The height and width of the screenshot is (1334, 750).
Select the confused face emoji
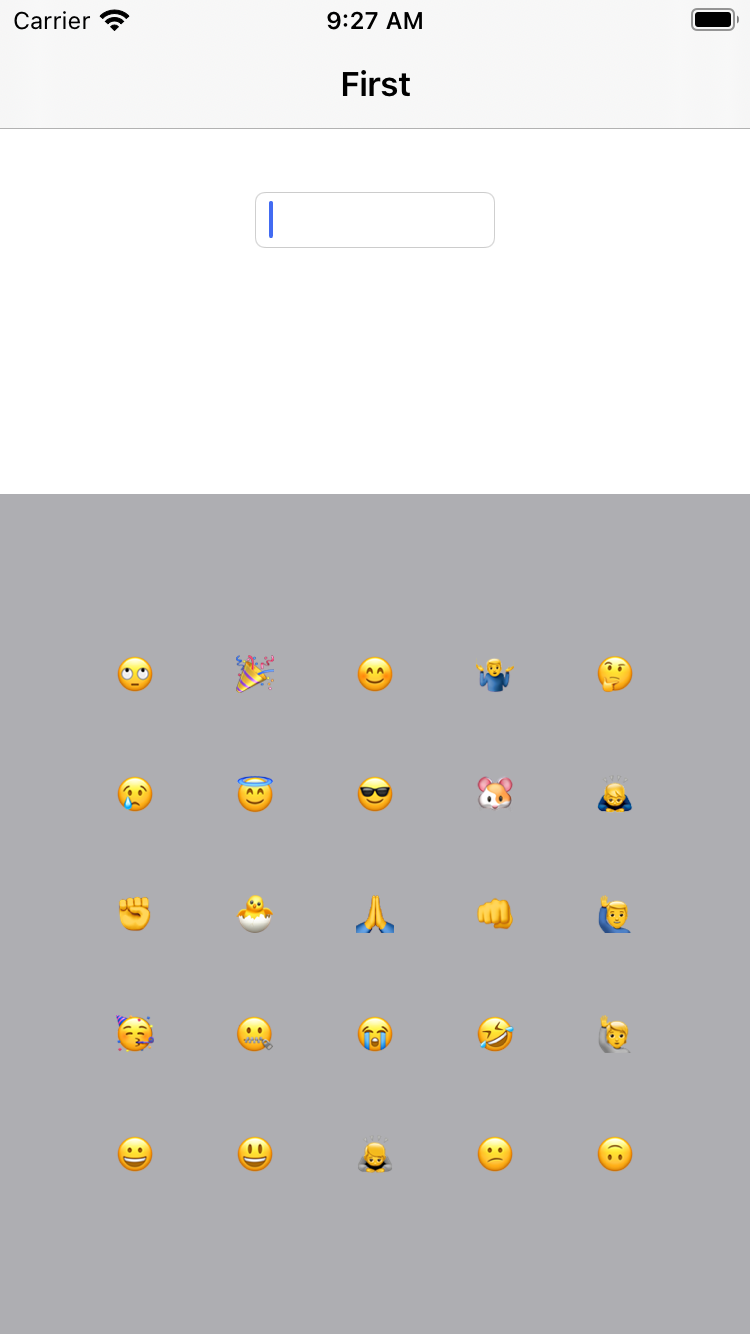pyautogui.click(x=495, y=1154)
